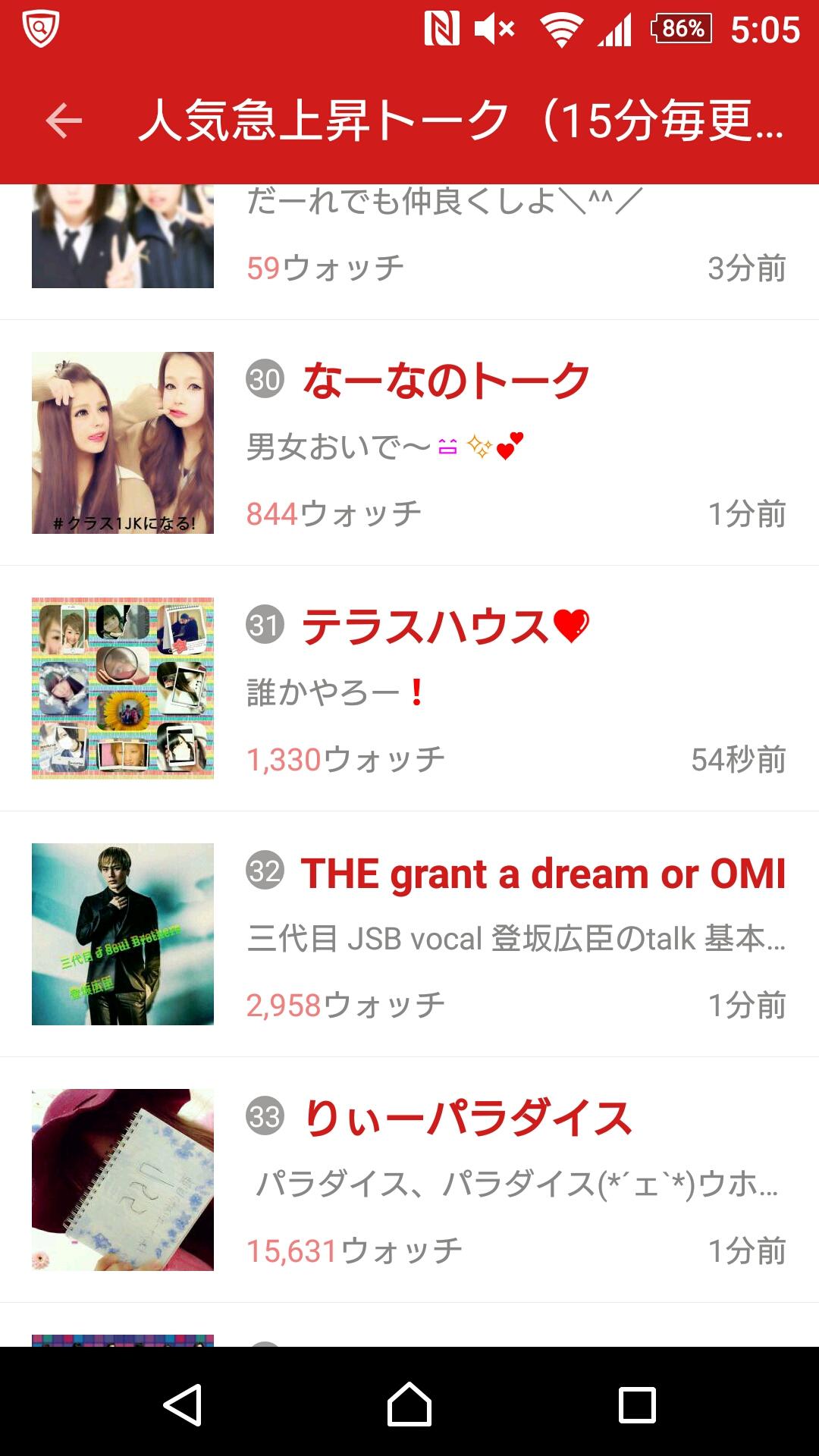Open the テラスハウス talk room
Viewport: 819px width, 1456px height.
(x=425, y=628)
